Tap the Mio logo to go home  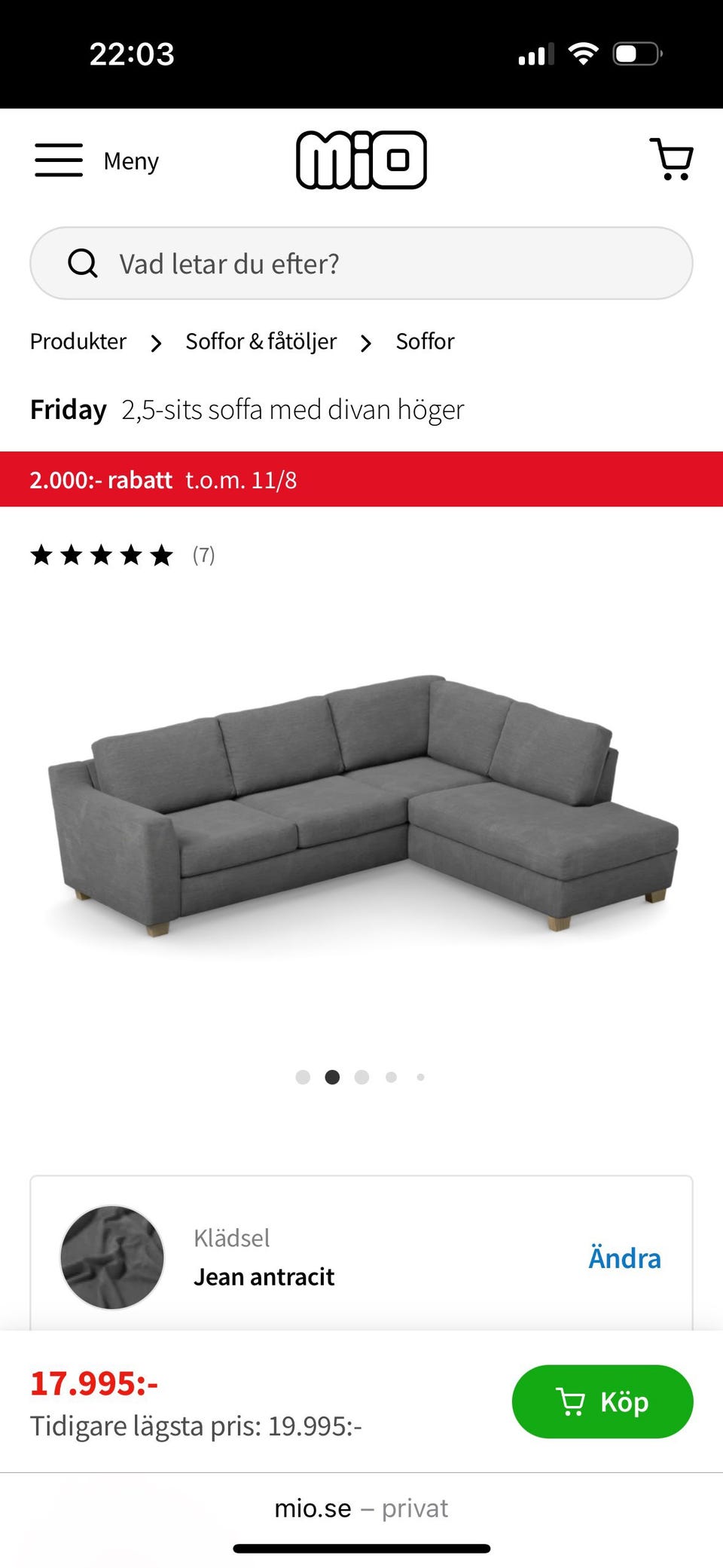point(362,160)
